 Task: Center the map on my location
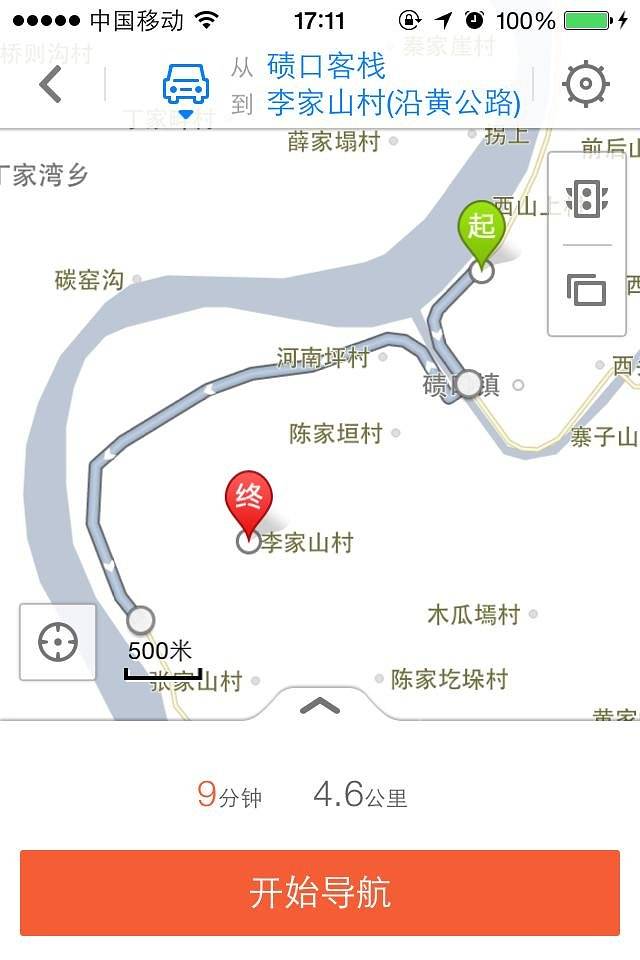coord(58,642)
